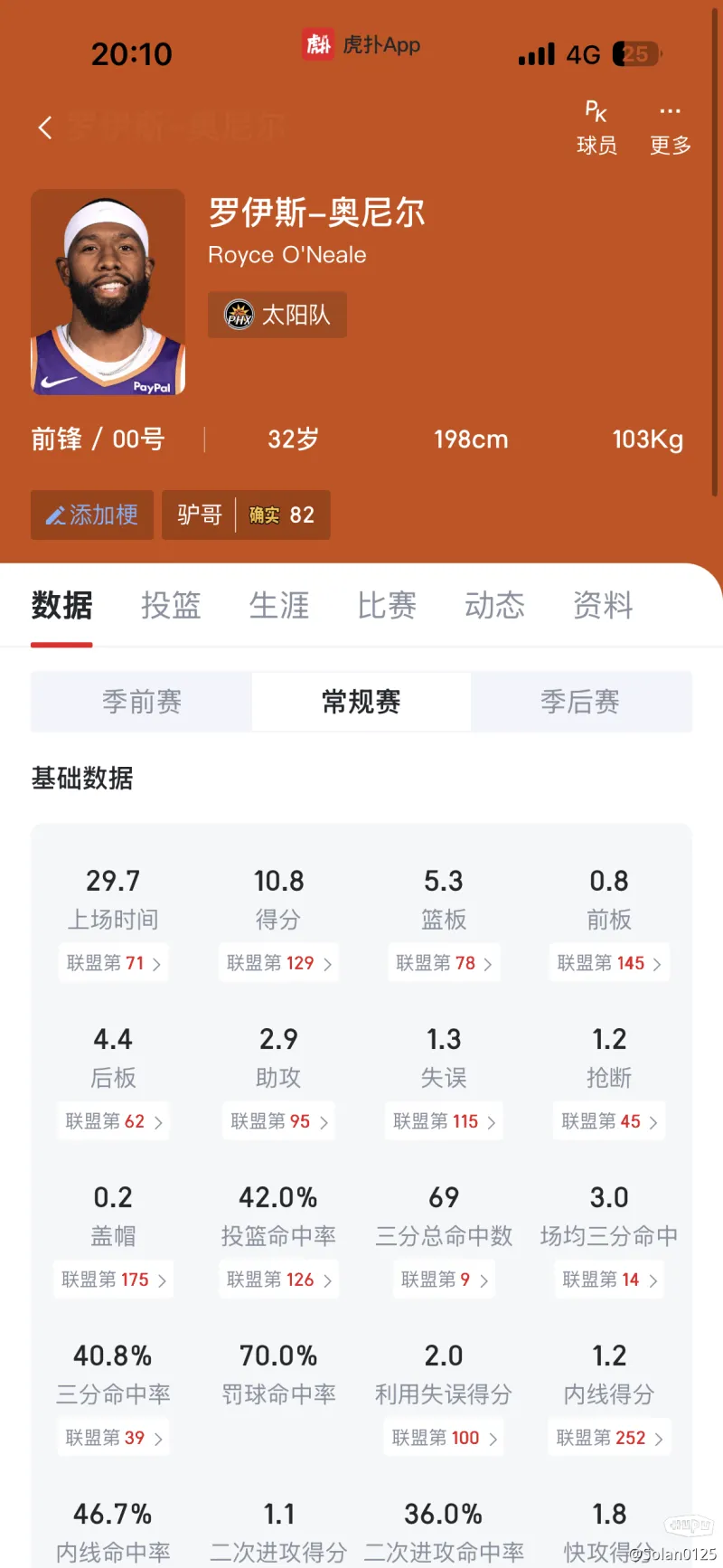
Task: Open league ranking 联盟第 45 for 抢断
Action: pyautogui.click(x=609, y=1121)
